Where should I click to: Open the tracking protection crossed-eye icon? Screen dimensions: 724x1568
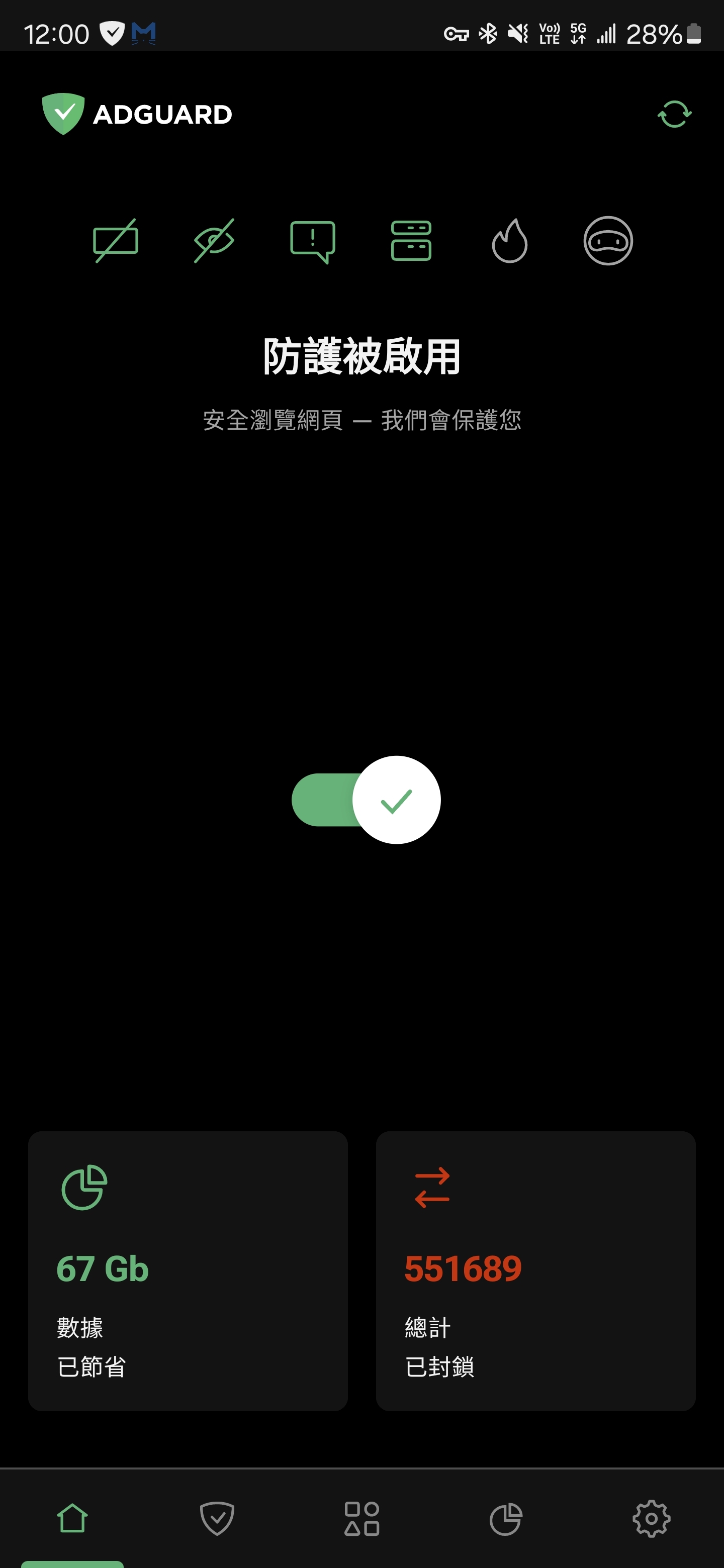coord(214,241)
